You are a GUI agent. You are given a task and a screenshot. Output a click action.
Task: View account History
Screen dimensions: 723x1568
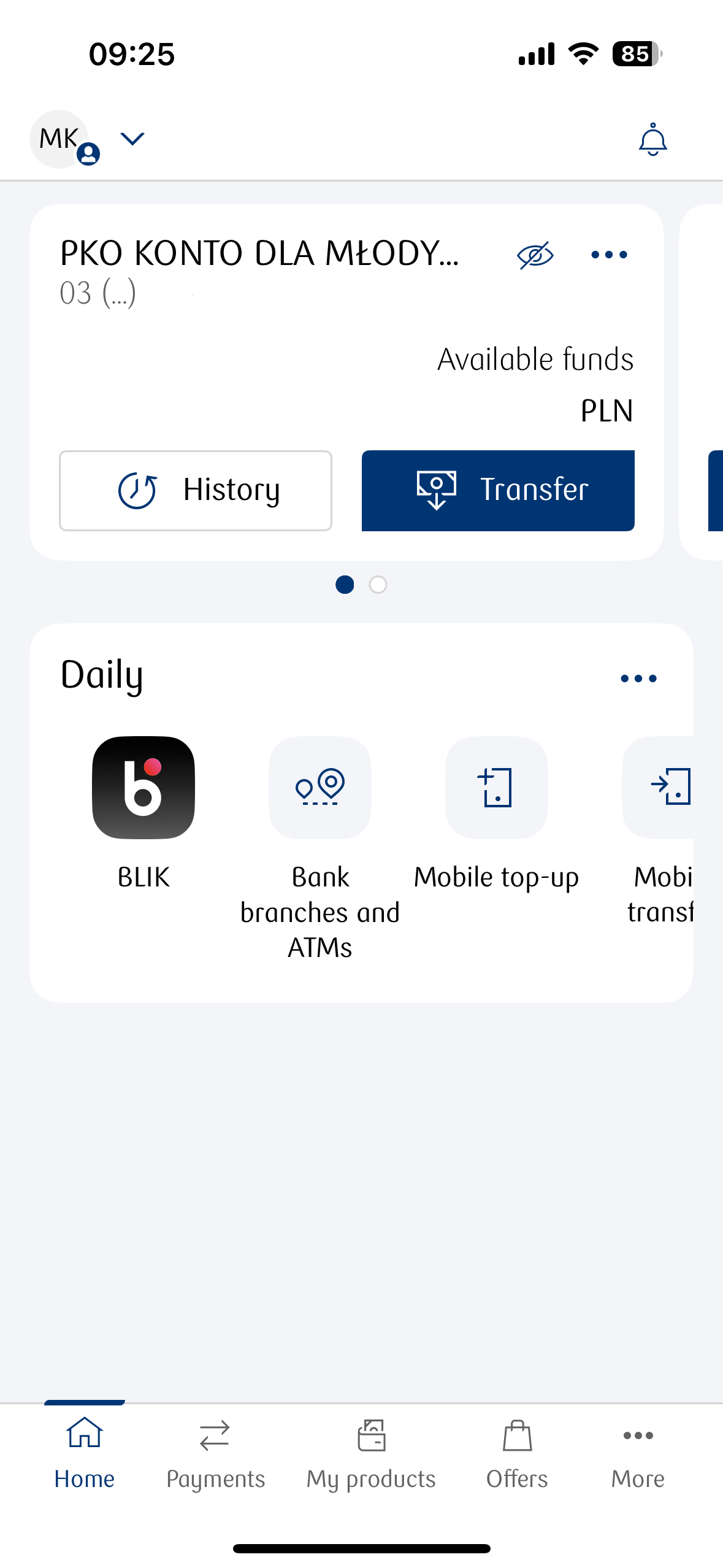tap(196, 490)
